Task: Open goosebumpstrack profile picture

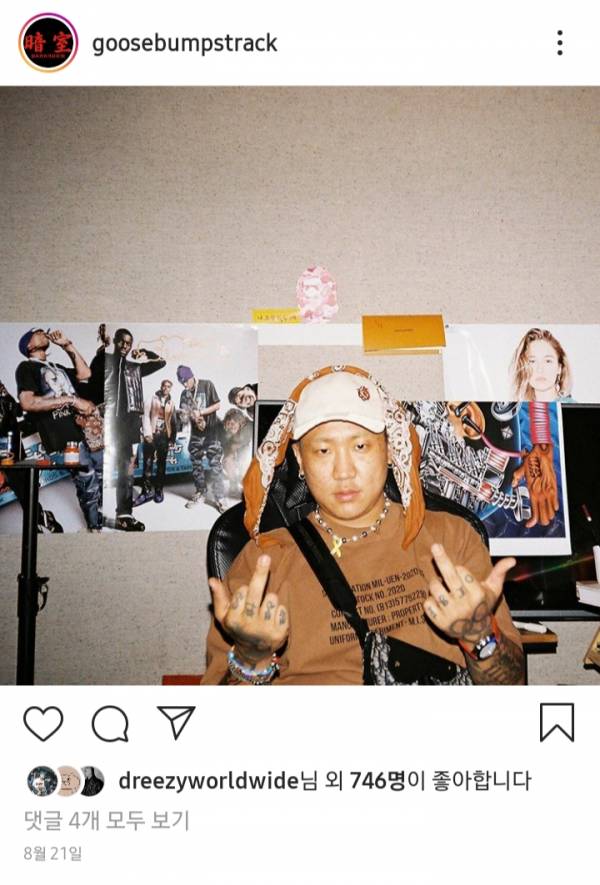Action: coord(48,43)
